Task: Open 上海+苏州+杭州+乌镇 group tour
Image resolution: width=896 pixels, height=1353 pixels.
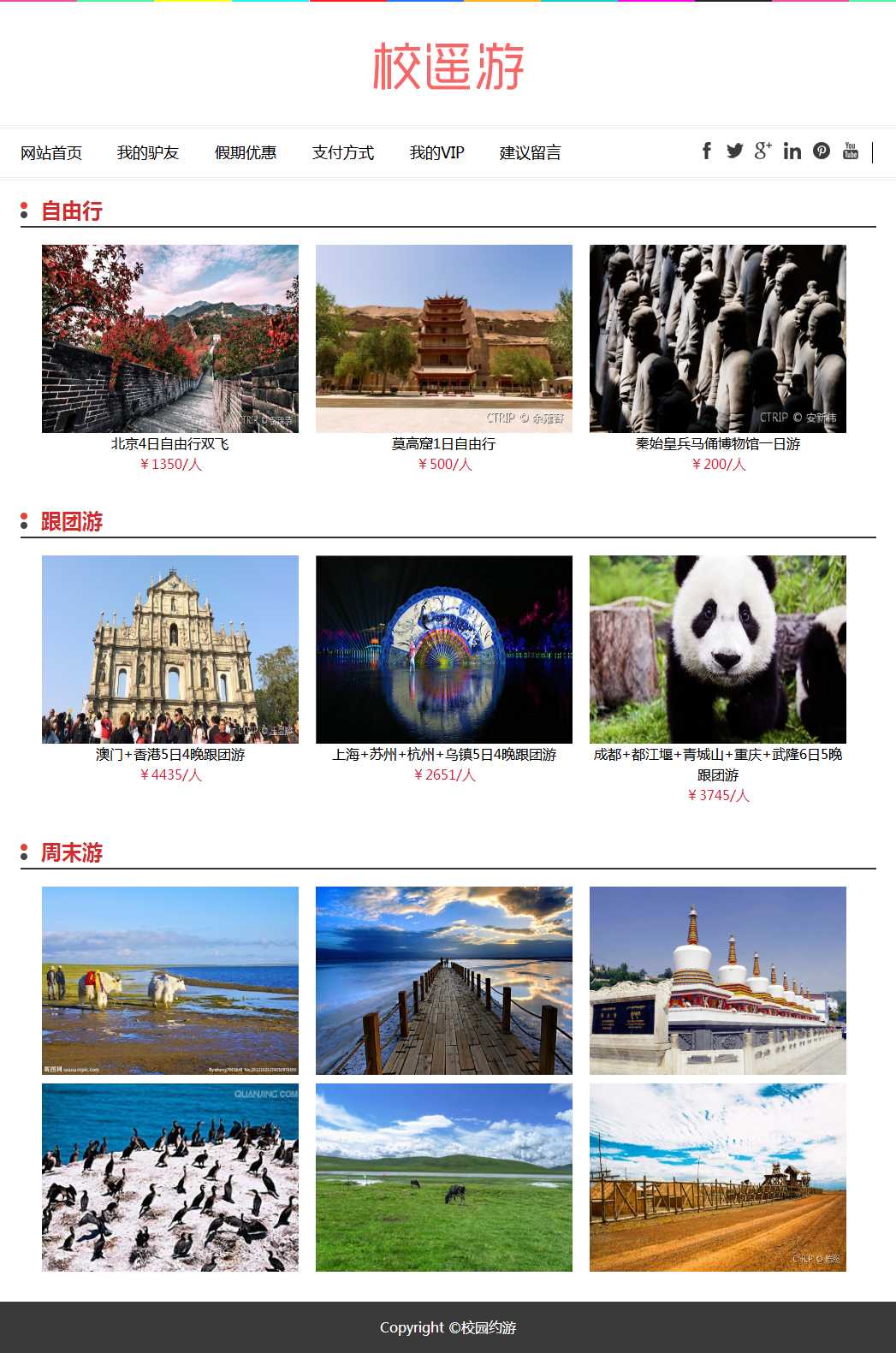Action: pyautogui.click(x=444, y=650)
